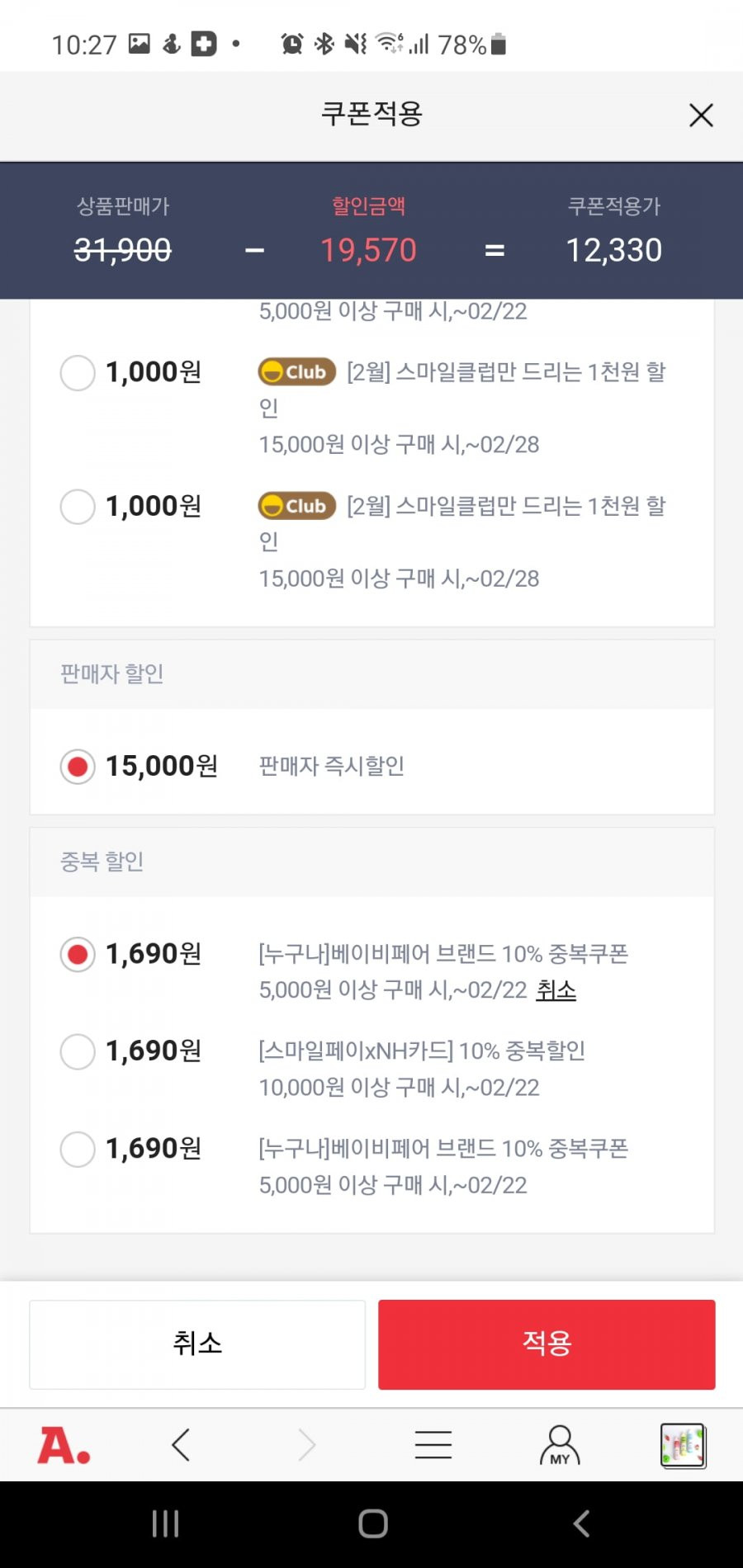Open Android recent apps
The height and width of the screenshot is (1568, 743).
(165, 1523)
